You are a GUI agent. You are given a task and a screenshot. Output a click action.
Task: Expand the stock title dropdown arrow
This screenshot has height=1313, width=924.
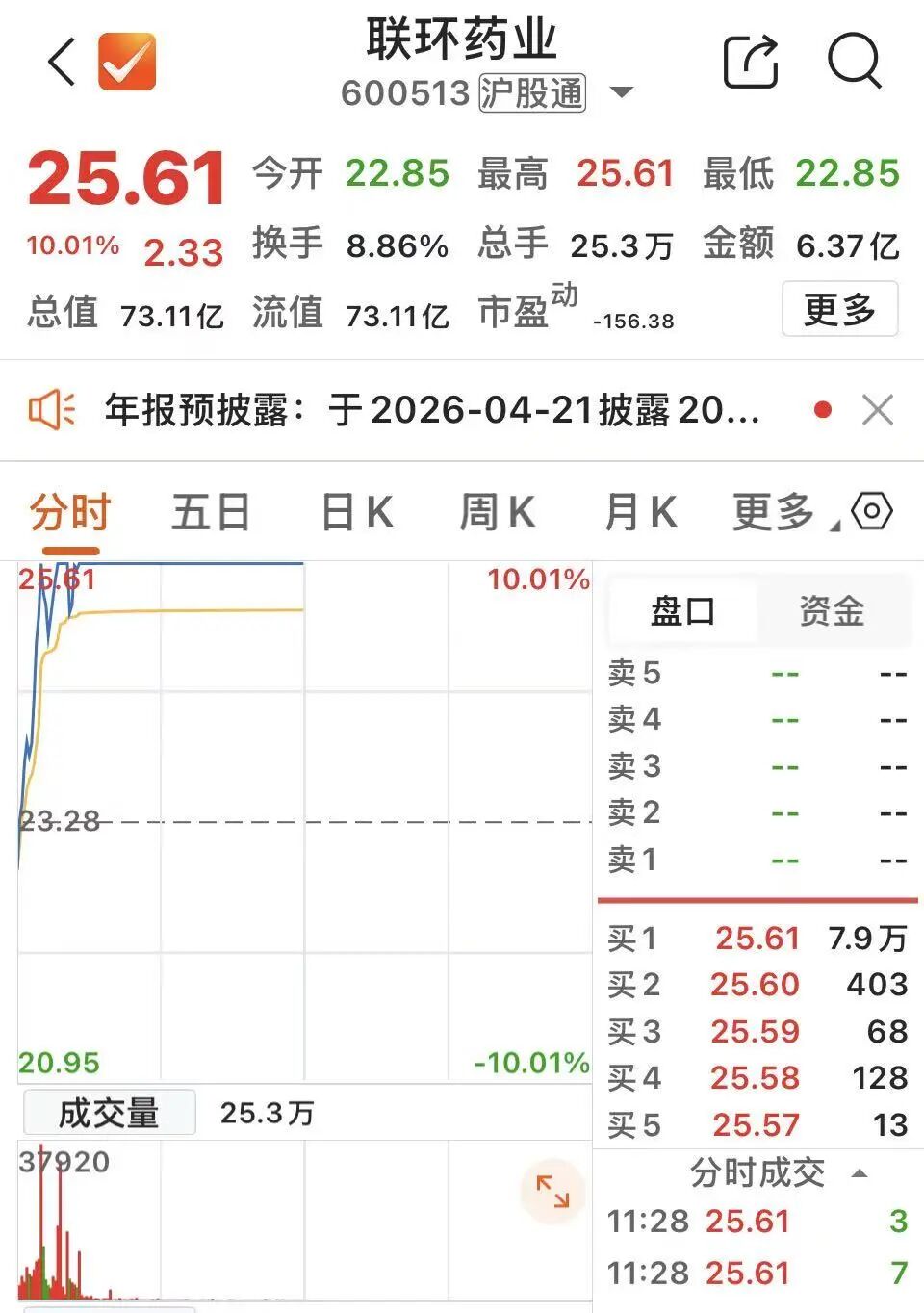(622, 93)
